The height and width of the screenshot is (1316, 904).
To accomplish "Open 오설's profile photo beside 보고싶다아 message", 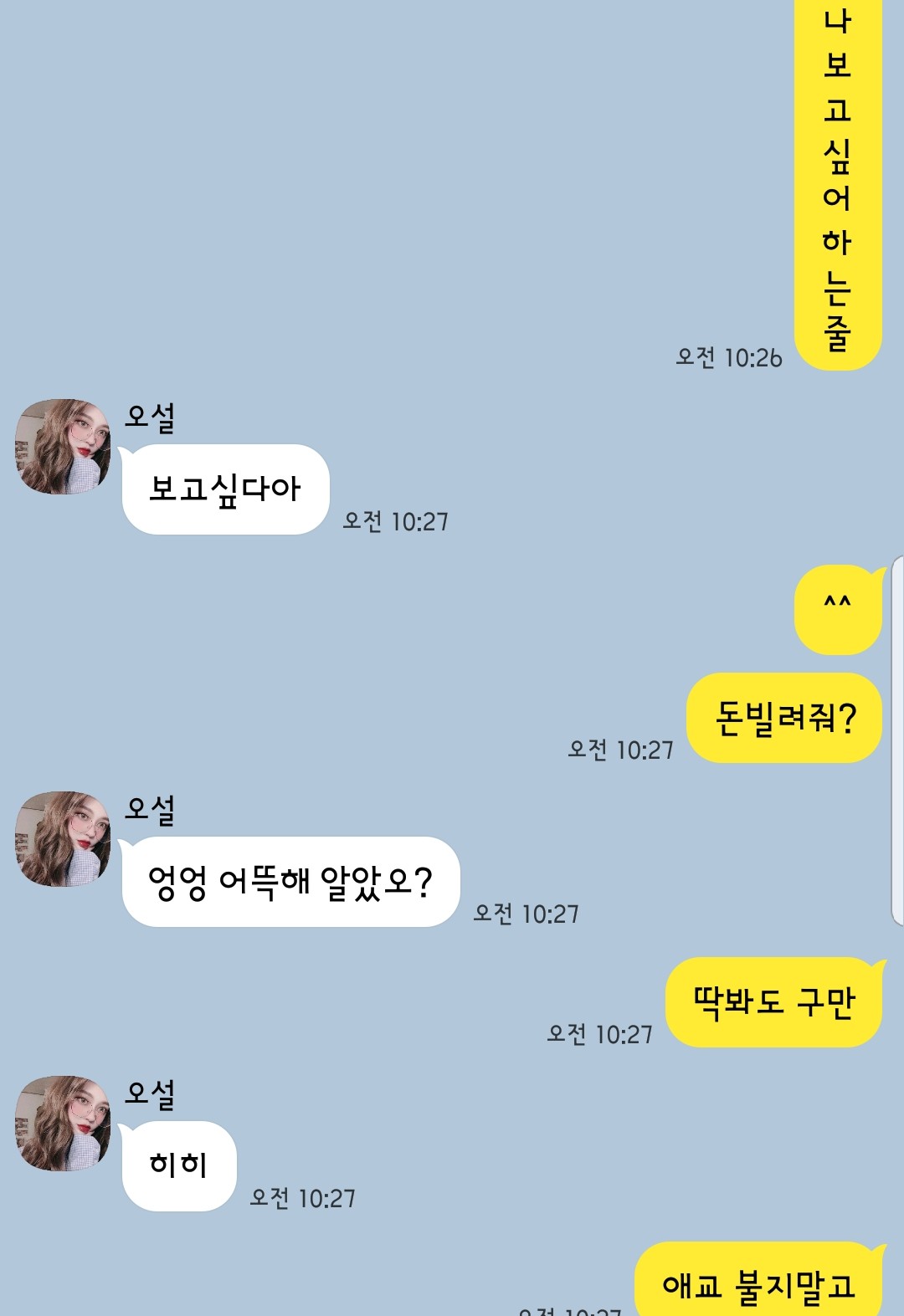I will [x=64, y=447].
